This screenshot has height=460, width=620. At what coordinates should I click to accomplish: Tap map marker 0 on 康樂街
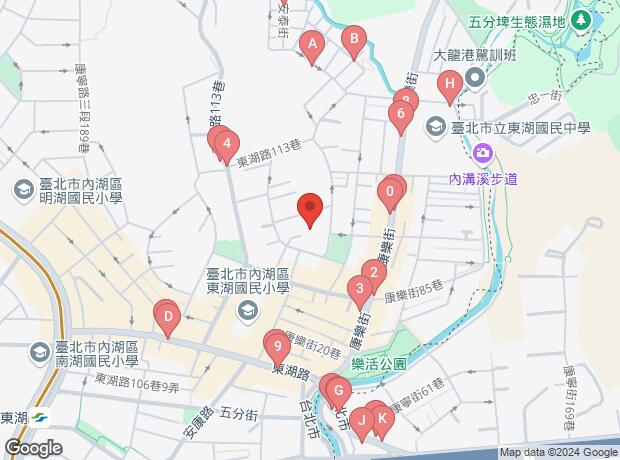[390, 192]
